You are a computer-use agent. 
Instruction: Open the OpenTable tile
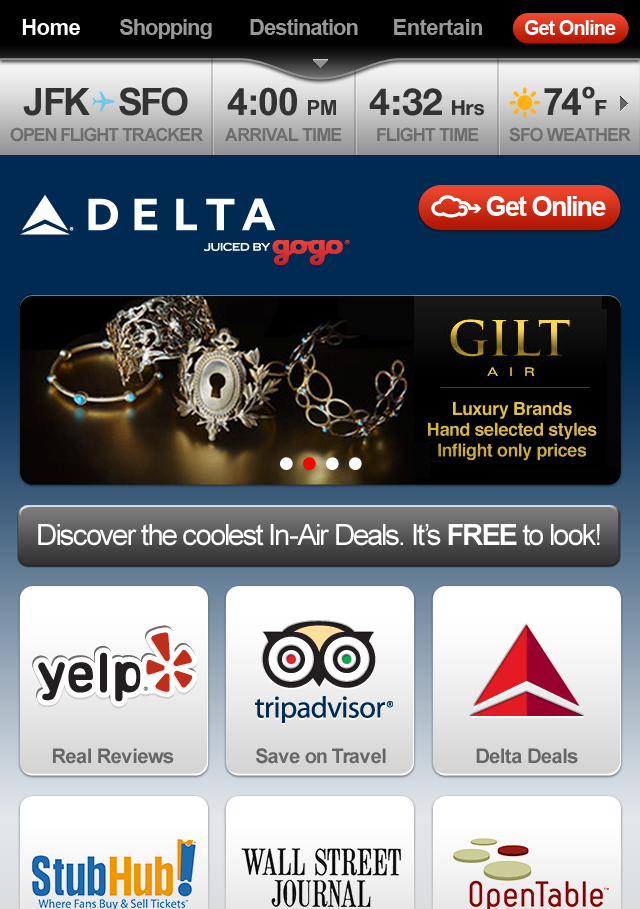point(526,855)
